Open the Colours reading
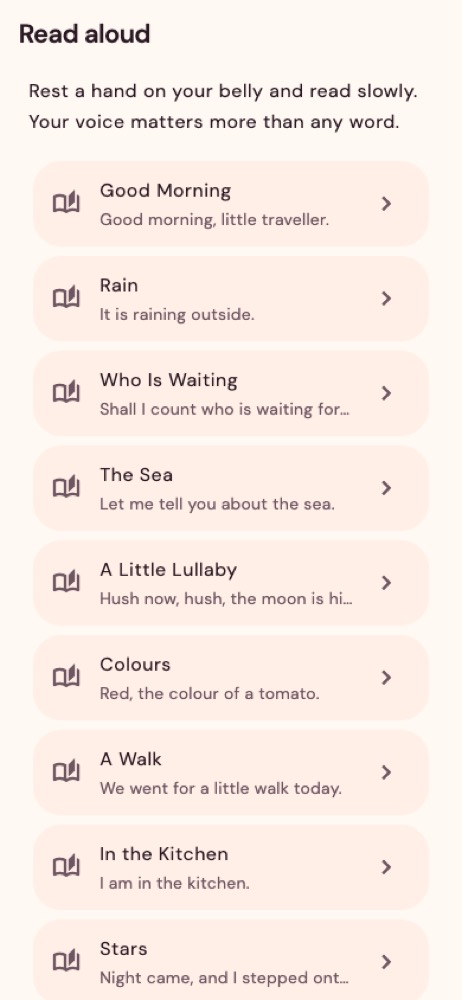 pos(231,677)
